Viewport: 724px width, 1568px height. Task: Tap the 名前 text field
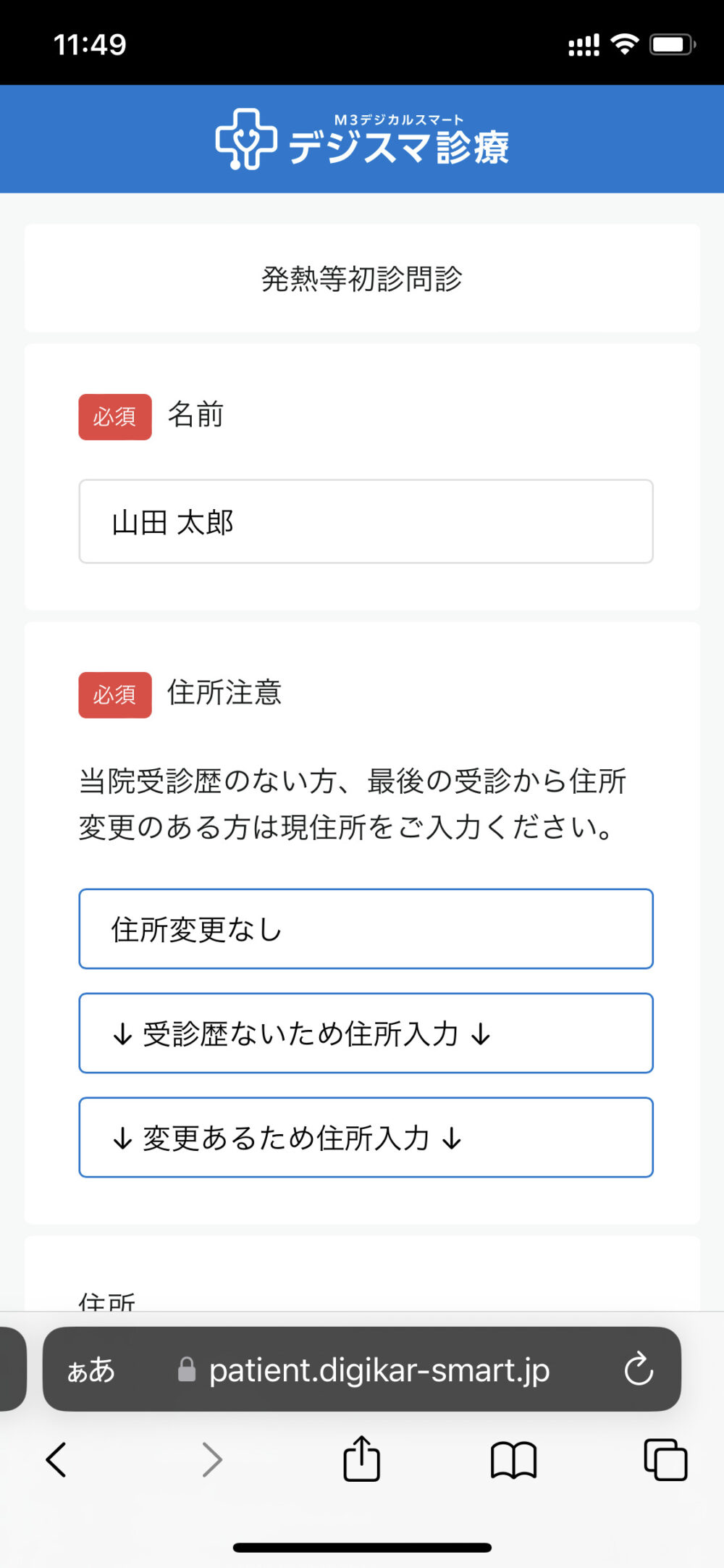(x=366, y=521)
